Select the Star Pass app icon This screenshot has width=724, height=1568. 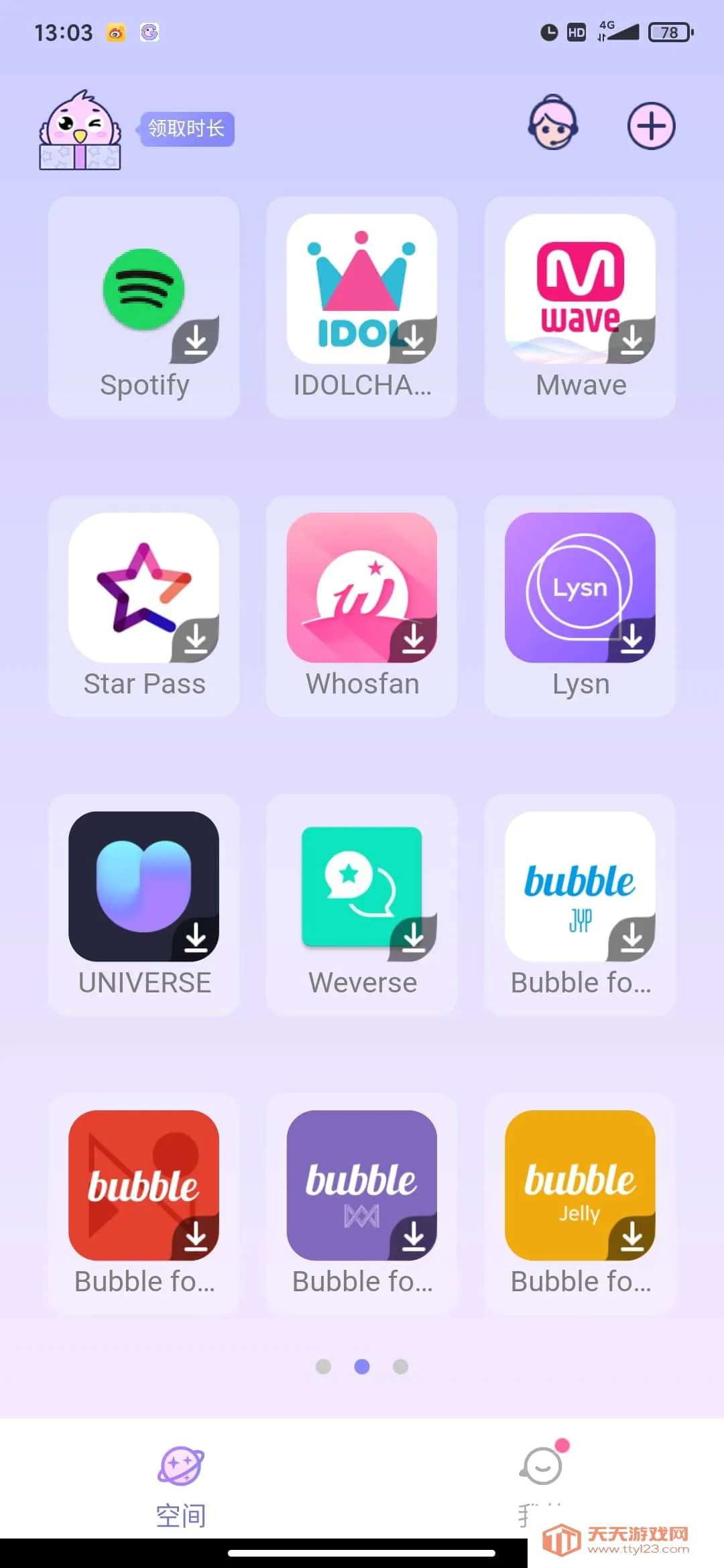coord(143,588)
